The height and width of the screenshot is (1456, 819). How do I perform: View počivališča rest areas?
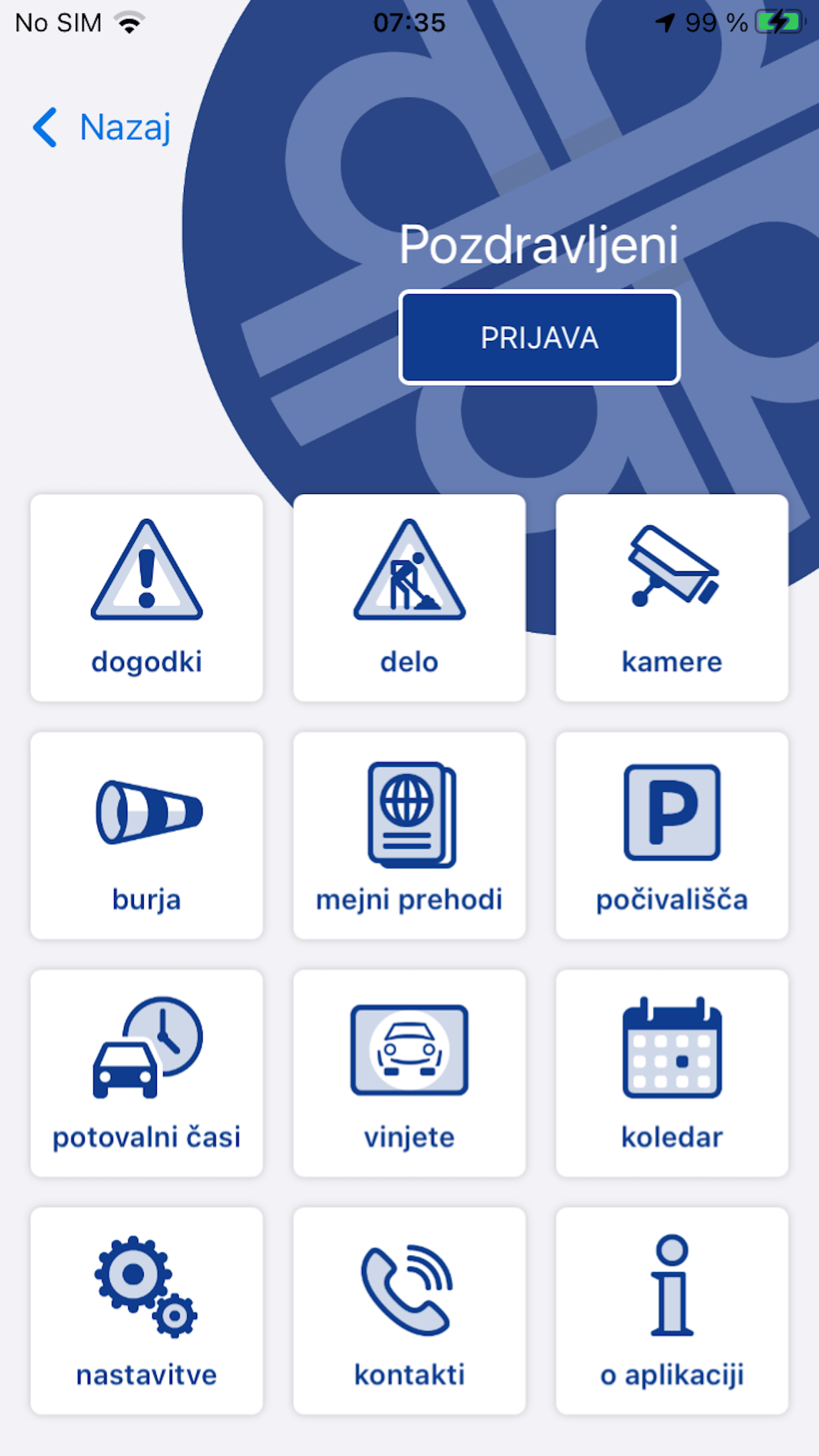pos(671,834)
